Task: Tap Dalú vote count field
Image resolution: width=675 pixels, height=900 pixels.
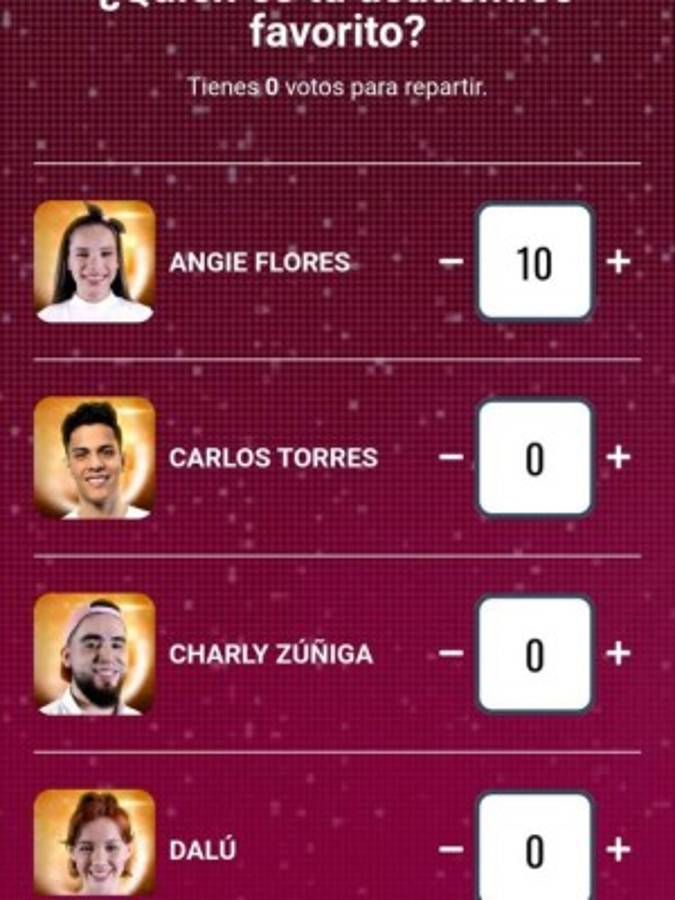Action: point(535,848)
